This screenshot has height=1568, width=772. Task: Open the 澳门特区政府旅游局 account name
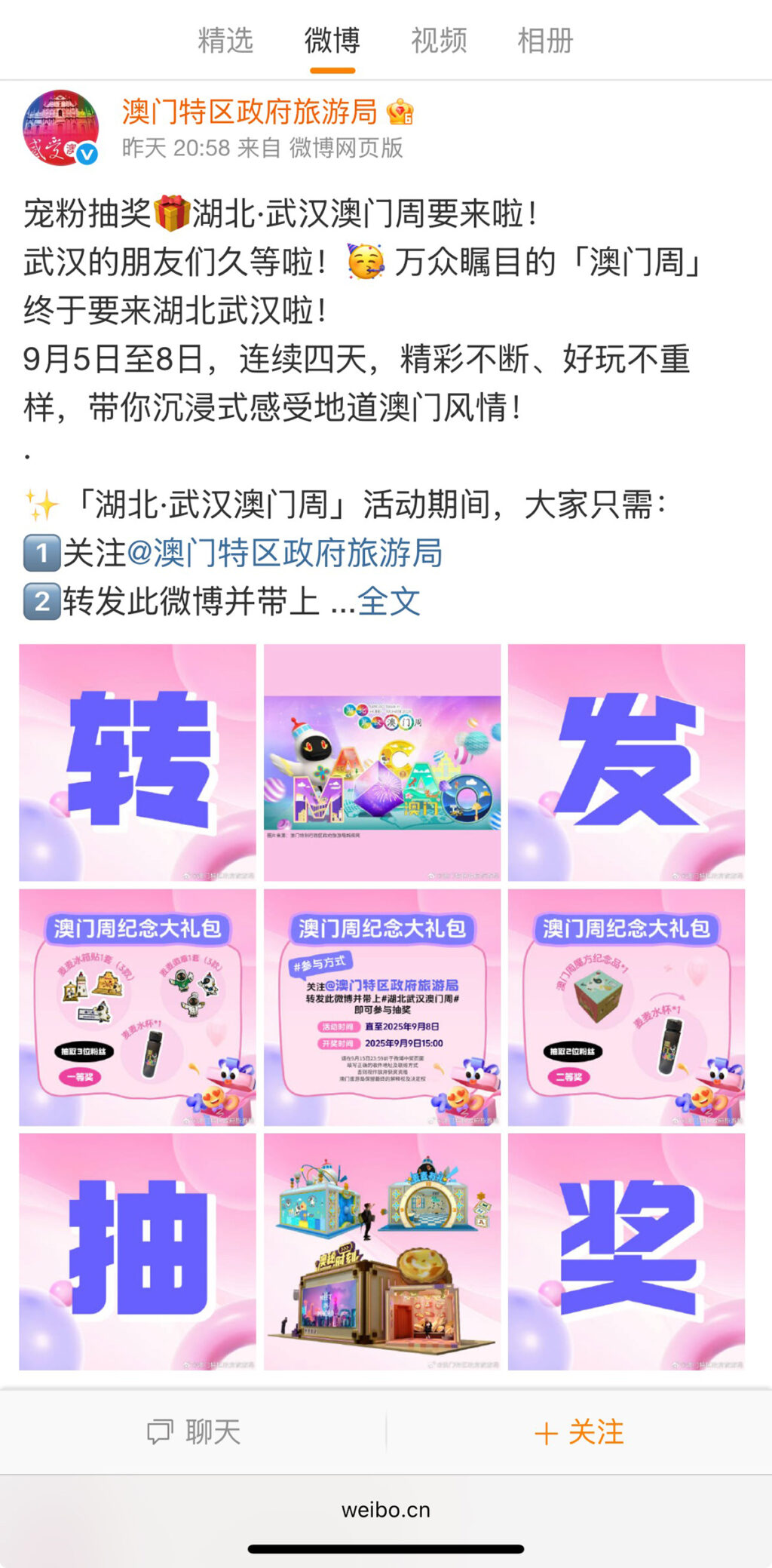click(x=250, y=112)
